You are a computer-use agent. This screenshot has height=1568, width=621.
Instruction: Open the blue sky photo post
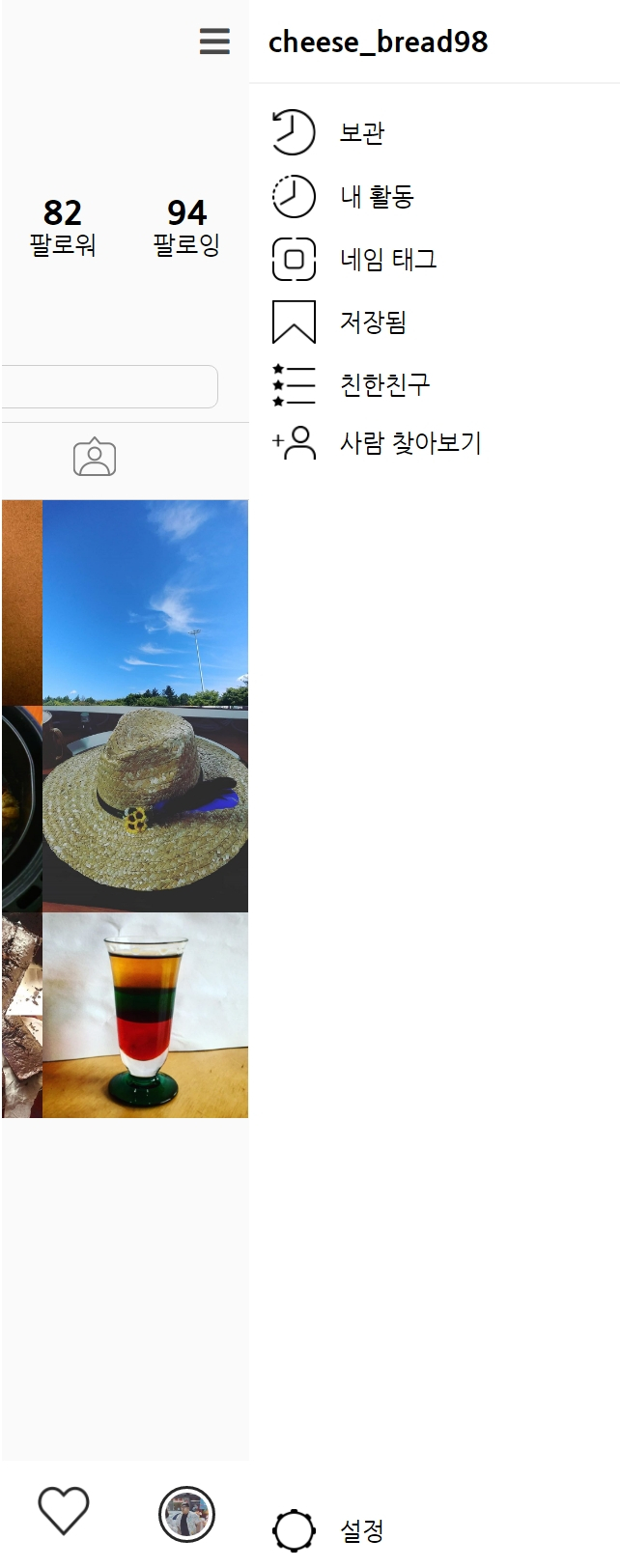(x=145, y=602)
